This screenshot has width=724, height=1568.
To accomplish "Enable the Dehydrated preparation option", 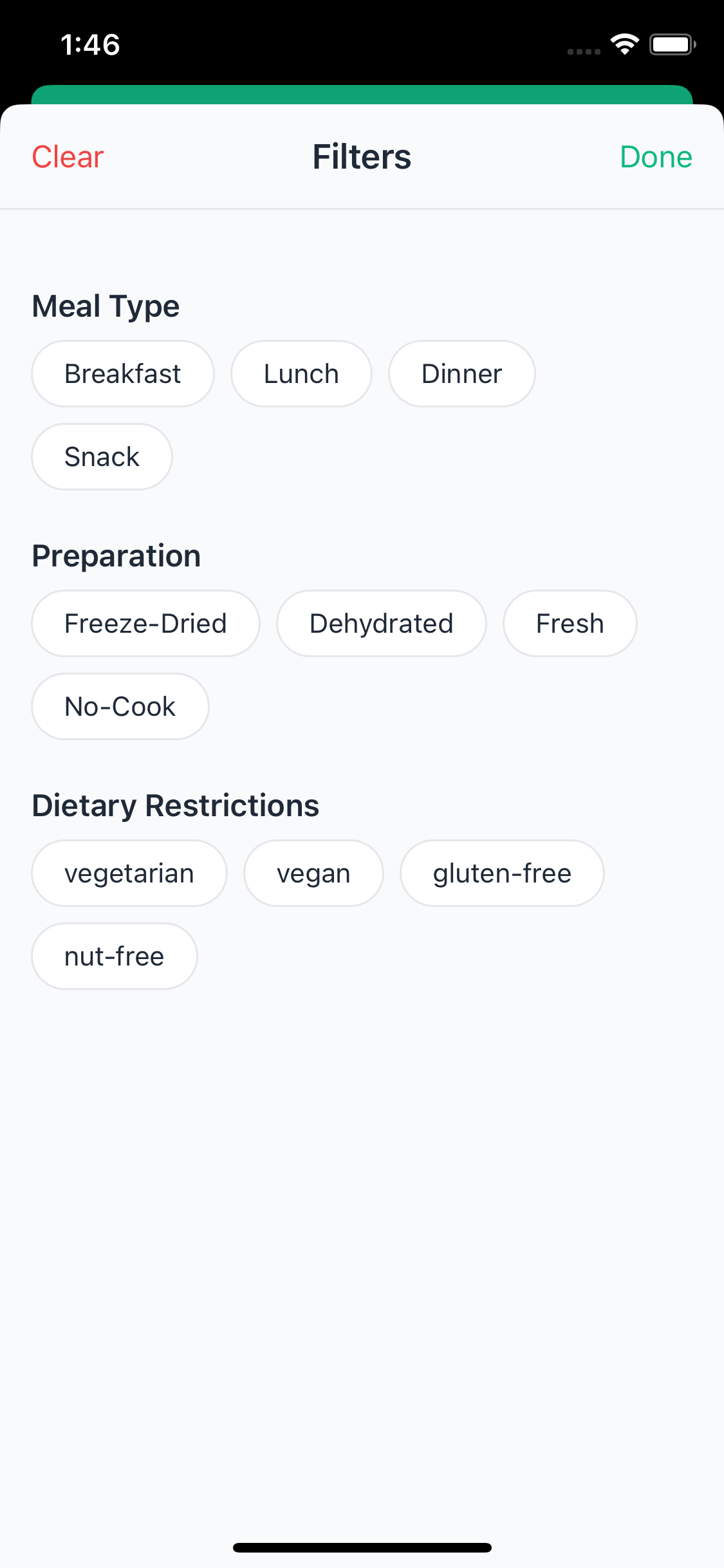I will click(x=381, y=623).
